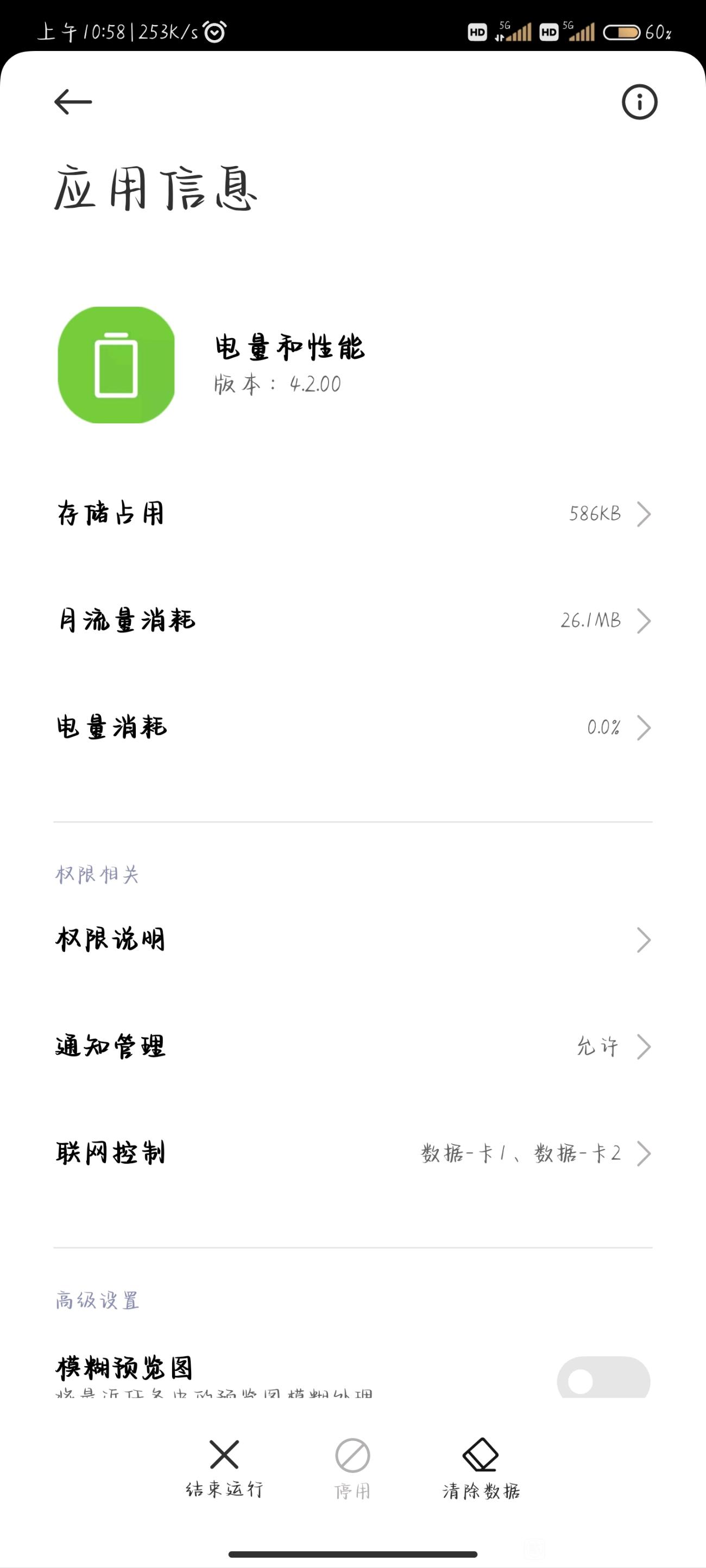Tap 清除数据 to clear app data
Screen dimensions: 706x1568
click(x=481, y=1468)
